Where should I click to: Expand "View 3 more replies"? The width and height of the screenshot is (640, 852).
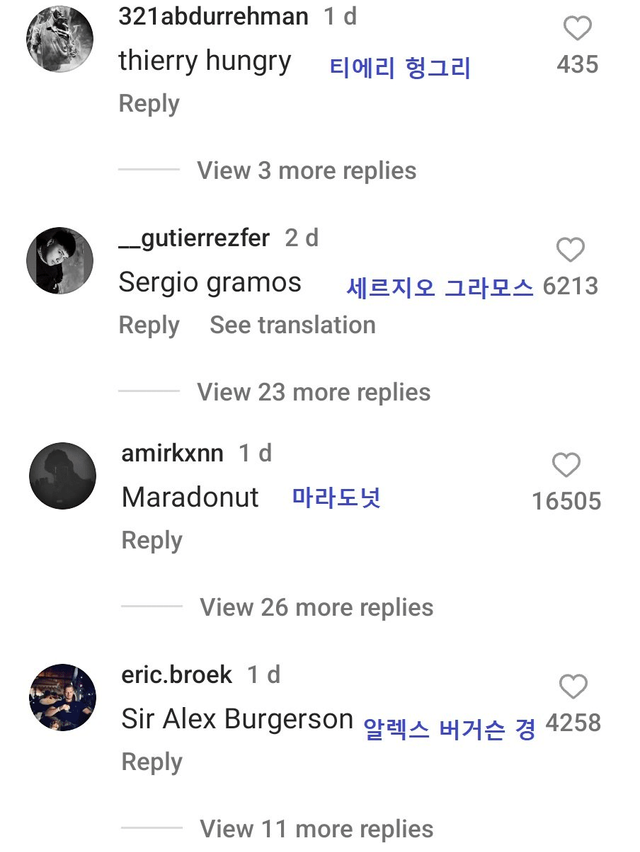coord(306,171)
